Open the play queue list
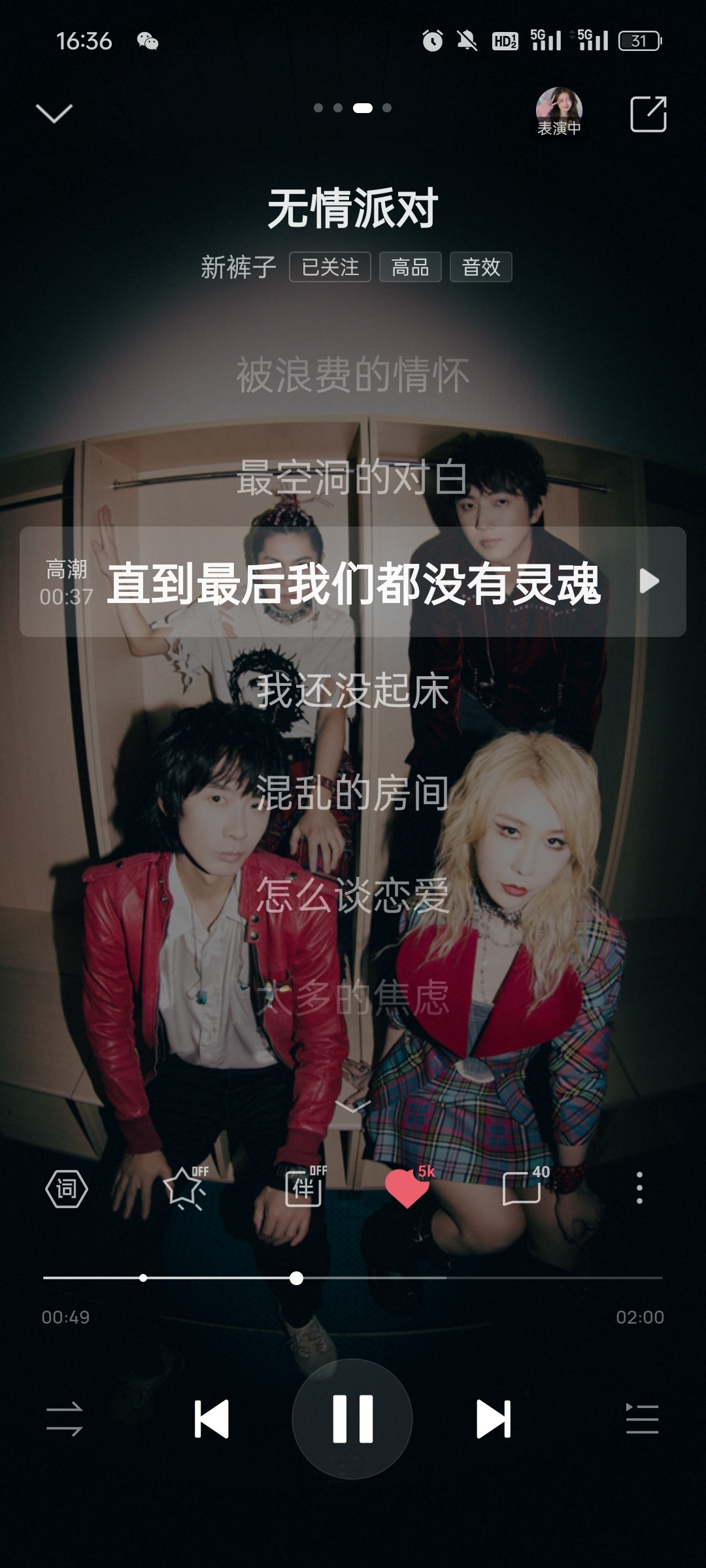This screenshot has width=706, height=1568. (x=642, y=1418)
